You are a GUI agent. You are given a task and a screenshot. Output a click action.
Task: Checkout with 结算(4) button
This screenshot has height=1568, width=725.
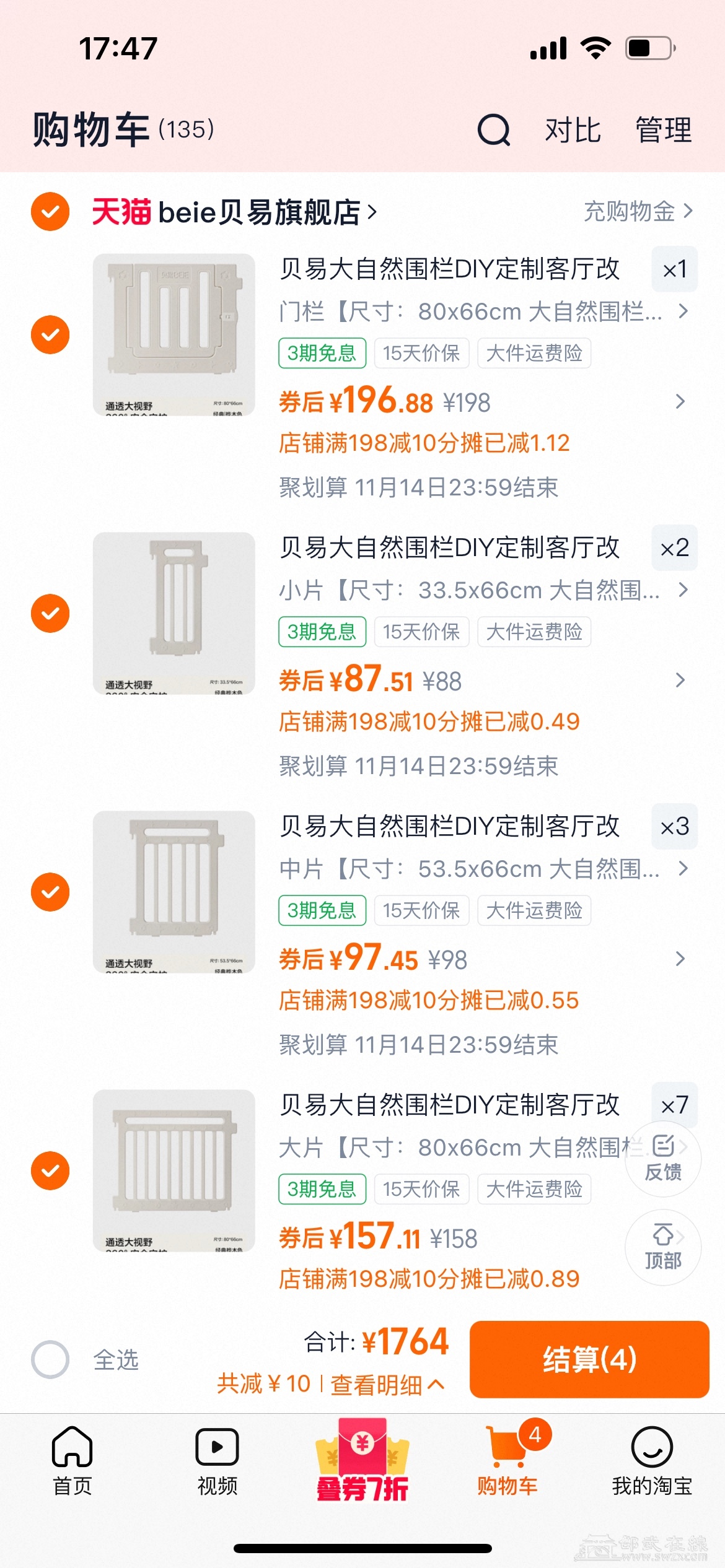(589, 1360)
